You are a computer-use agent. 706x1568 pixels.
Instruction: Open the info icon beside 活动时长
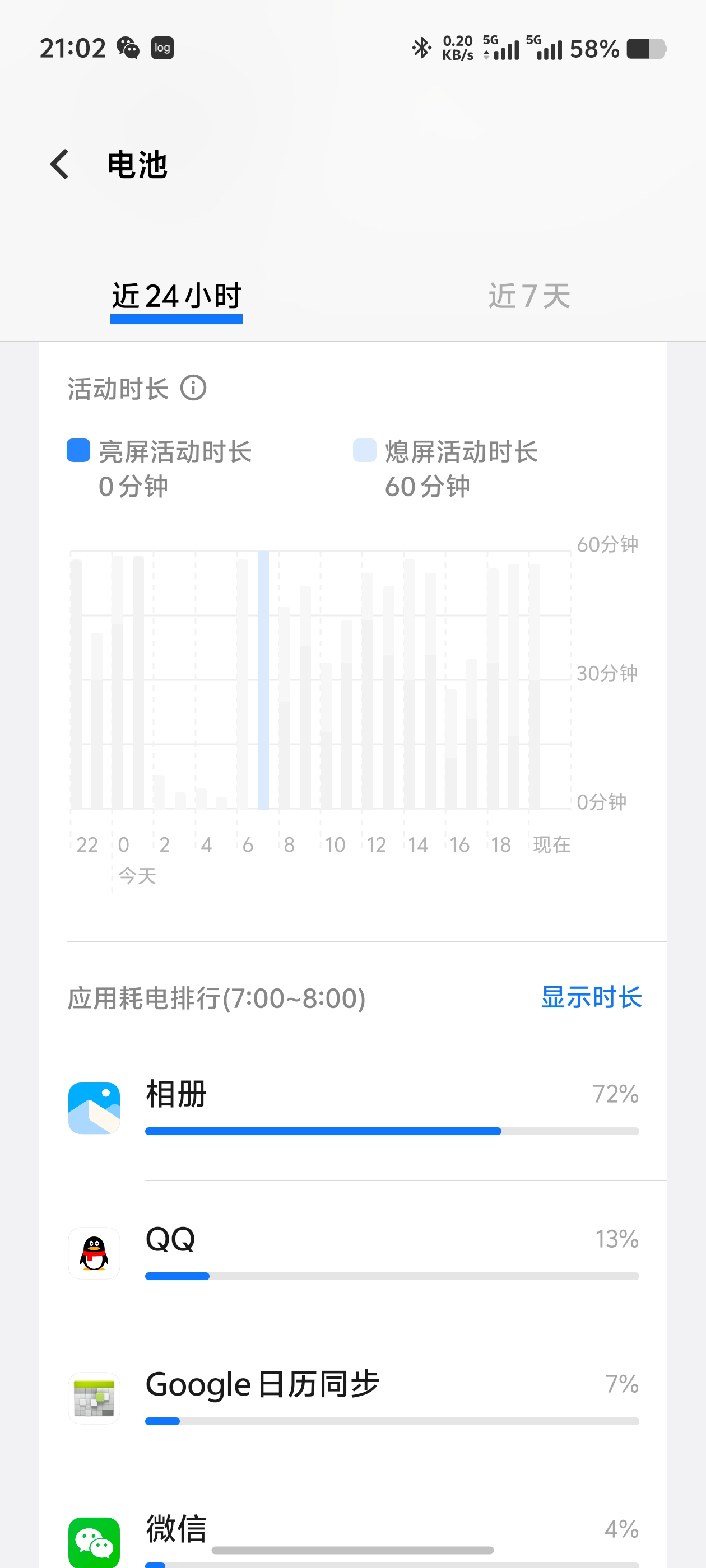click(x=193, y=388)
